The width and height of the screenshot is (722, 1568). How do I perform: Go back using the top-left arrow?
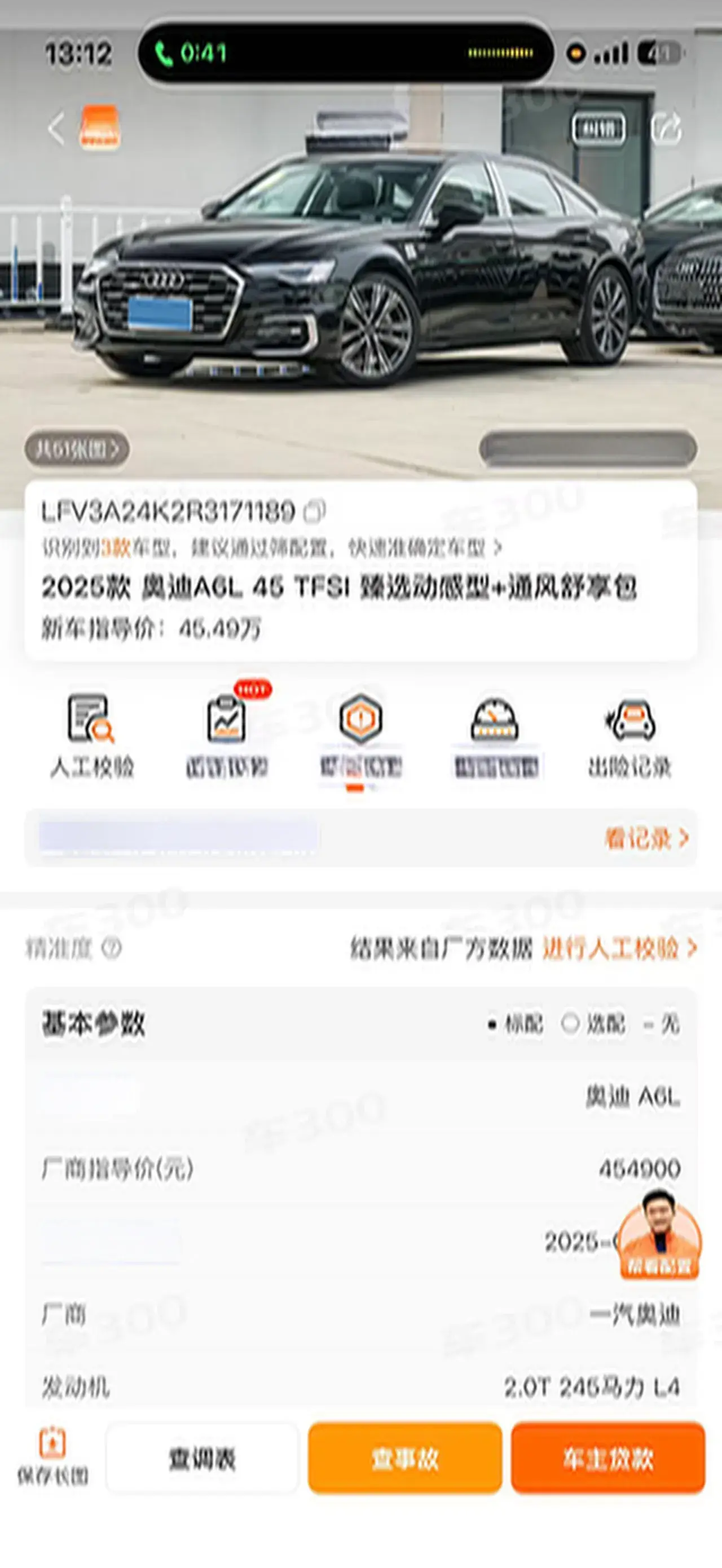pos(56,129)
